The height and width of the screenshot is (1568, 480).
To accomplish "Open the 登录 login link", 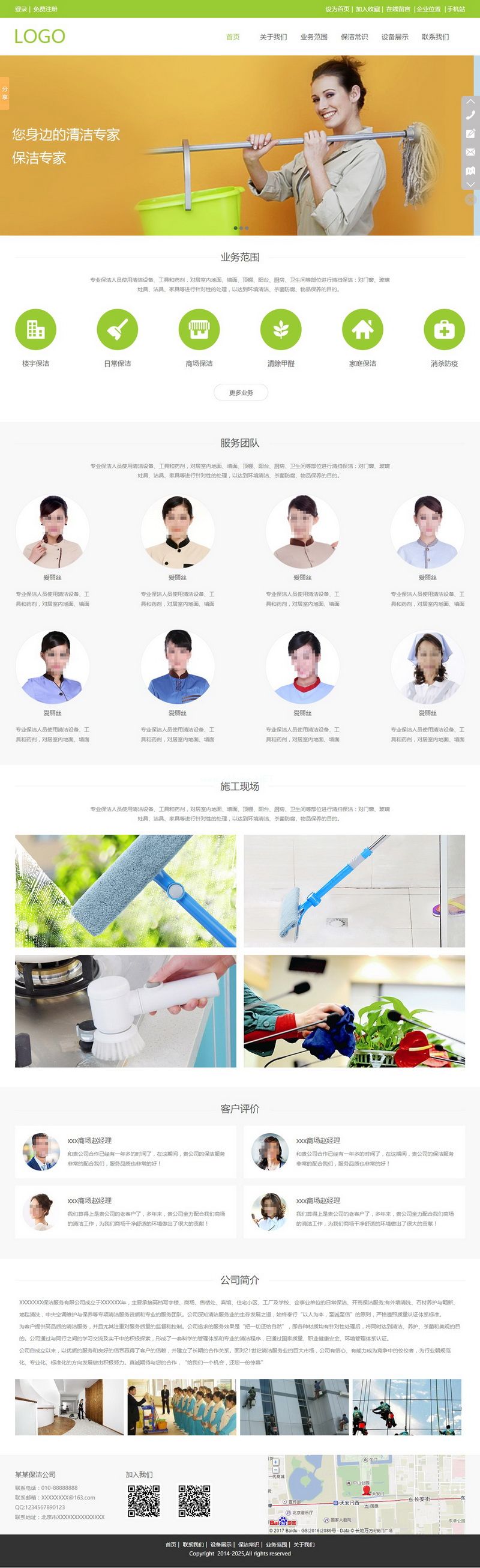I will tap(20, 9).
